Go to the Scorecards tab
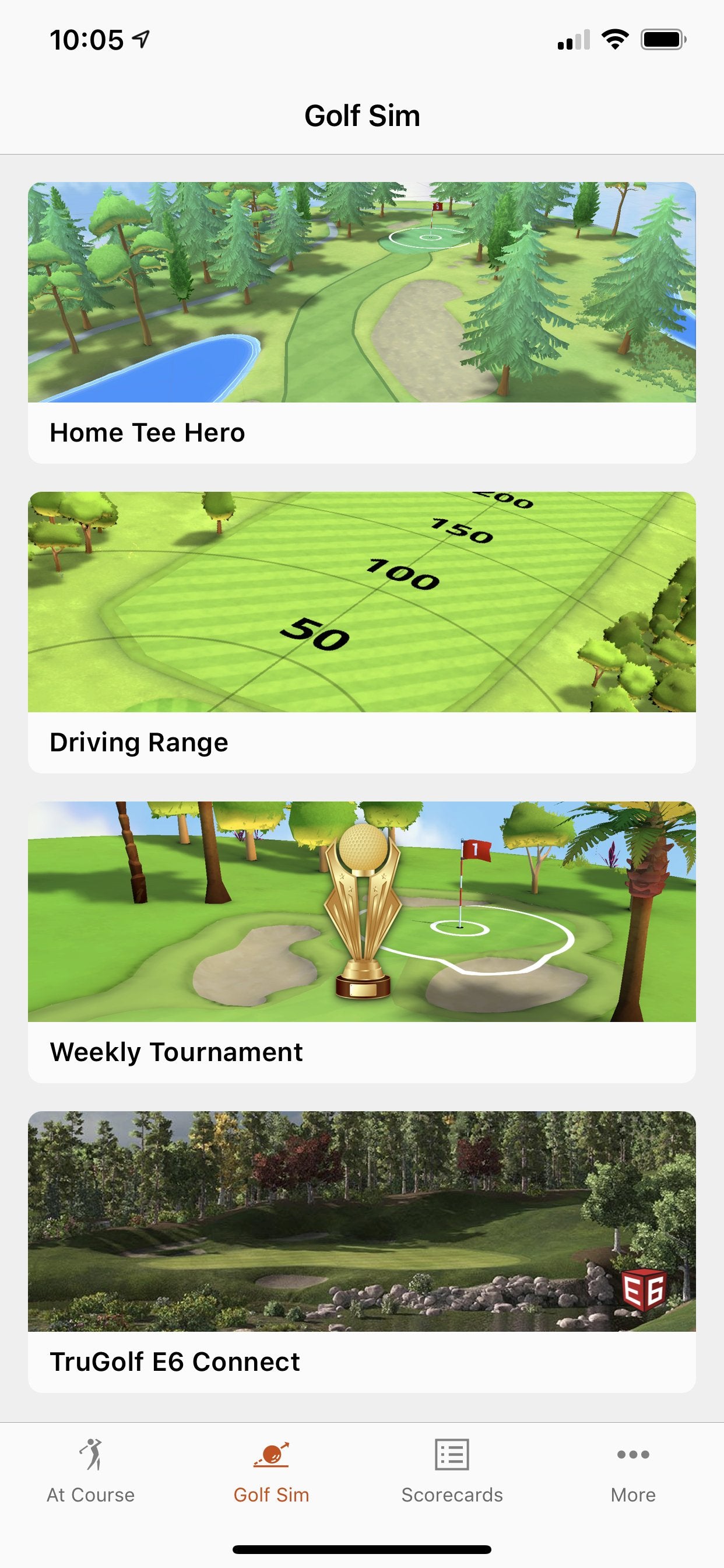 point(452,1471)
